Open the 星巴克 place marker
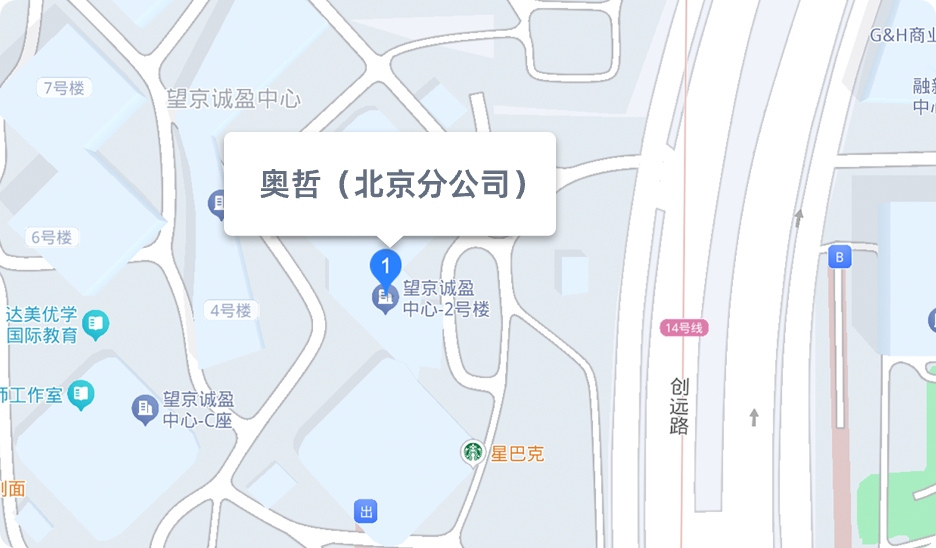The height and width of the screenshot is (548, 936). (x=473, y=452)
